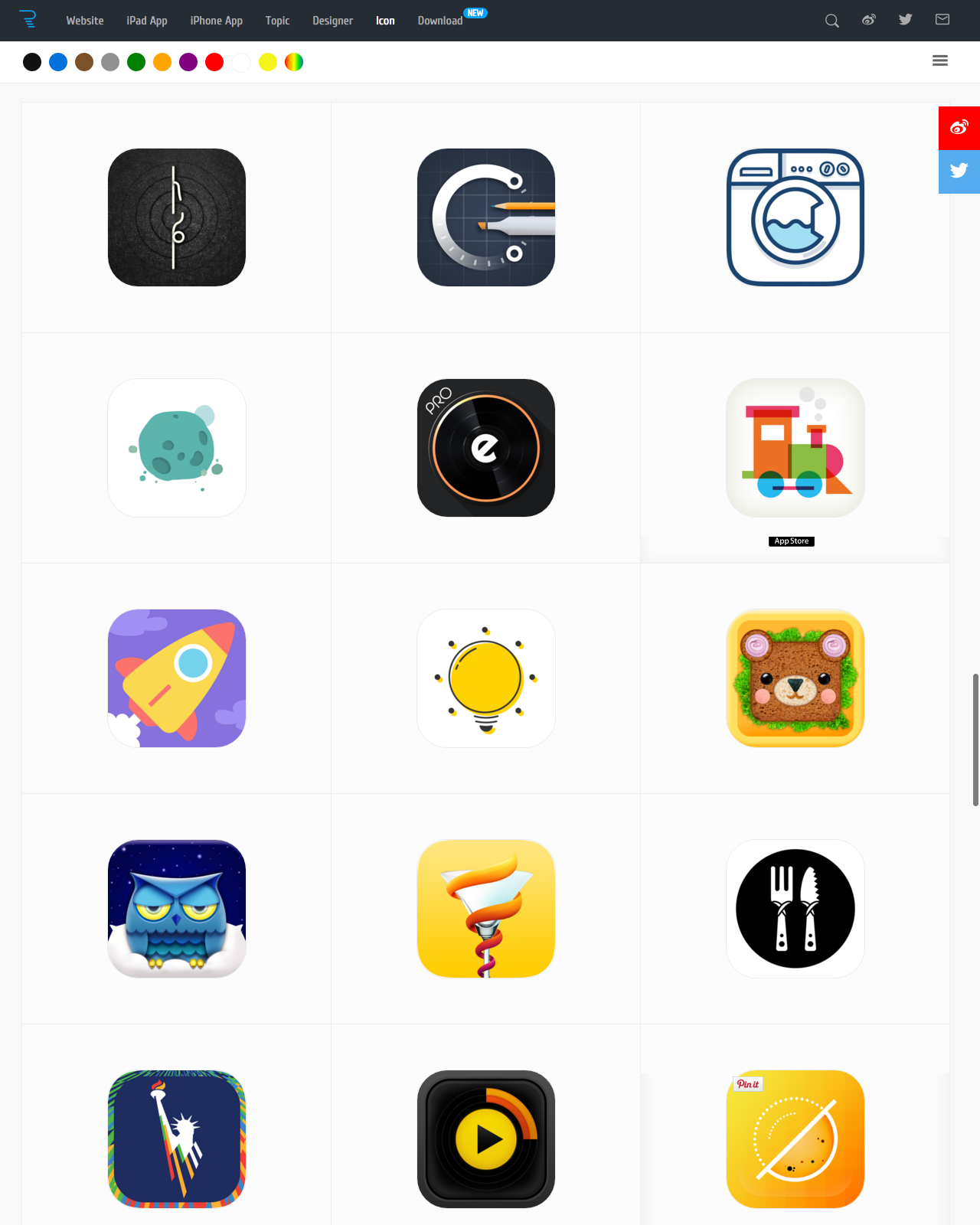Filter icons by red color

click(x=214, y=62)
